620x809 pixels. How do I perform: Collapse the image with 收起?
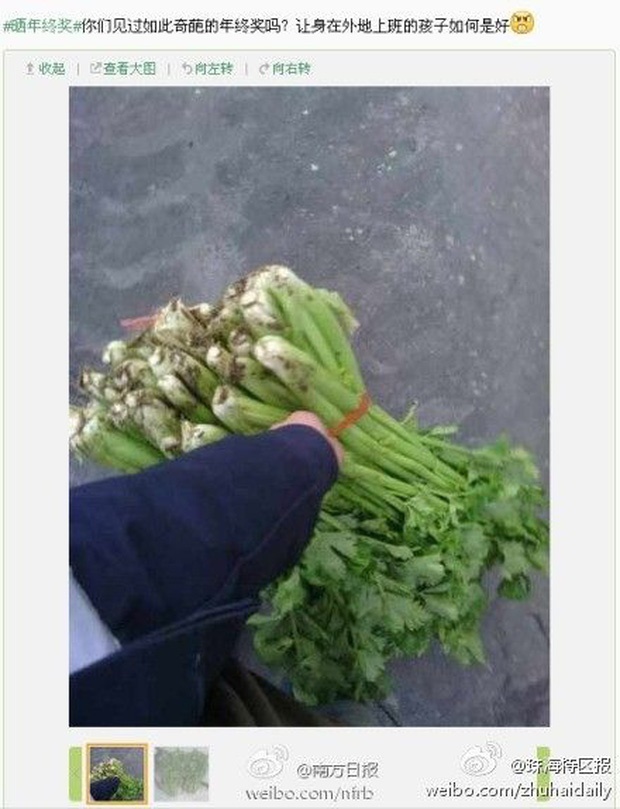(x=45, y=68)
